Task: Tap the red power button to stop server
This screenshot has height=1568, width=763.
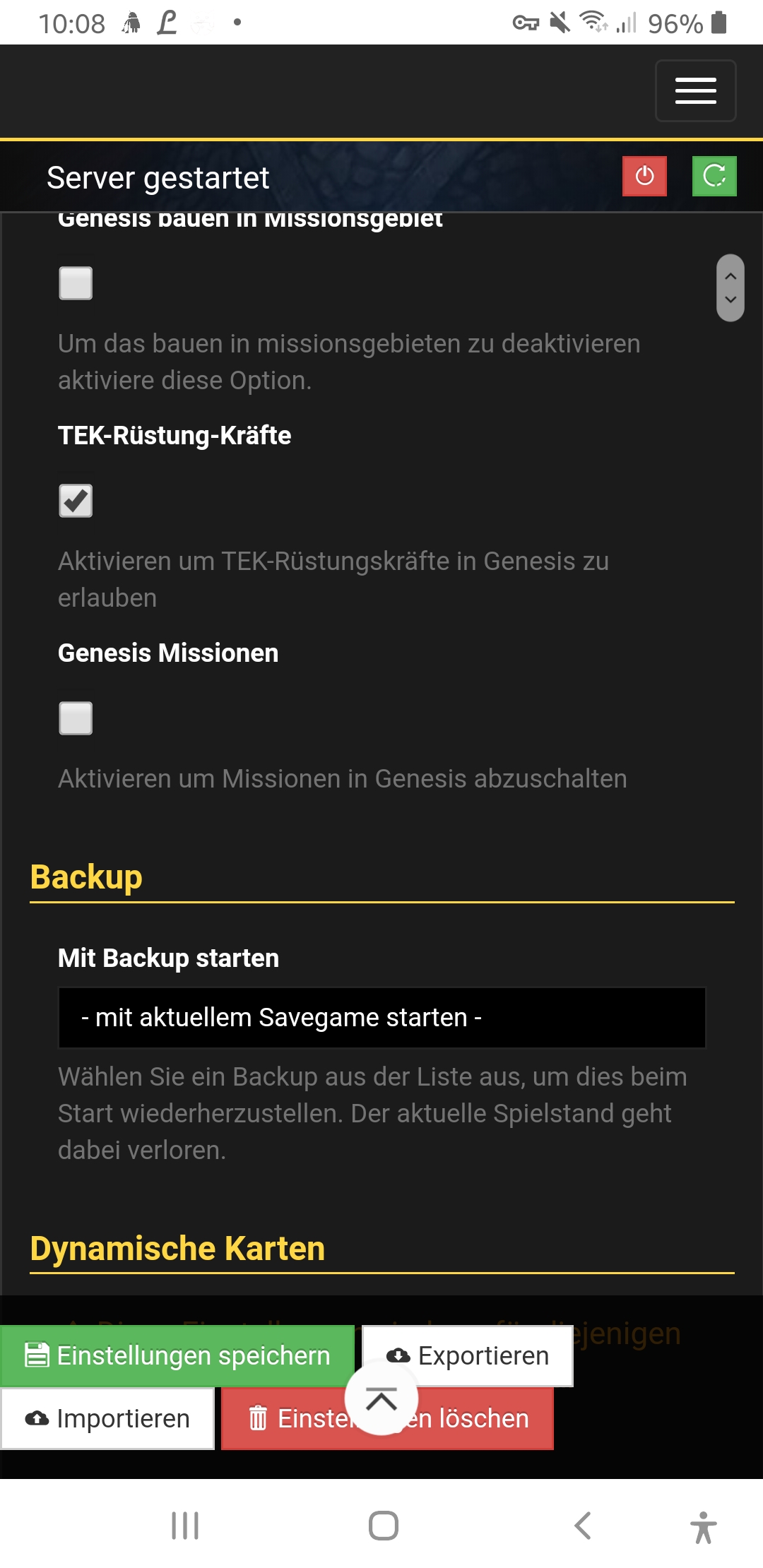Action: coord(644,176)
